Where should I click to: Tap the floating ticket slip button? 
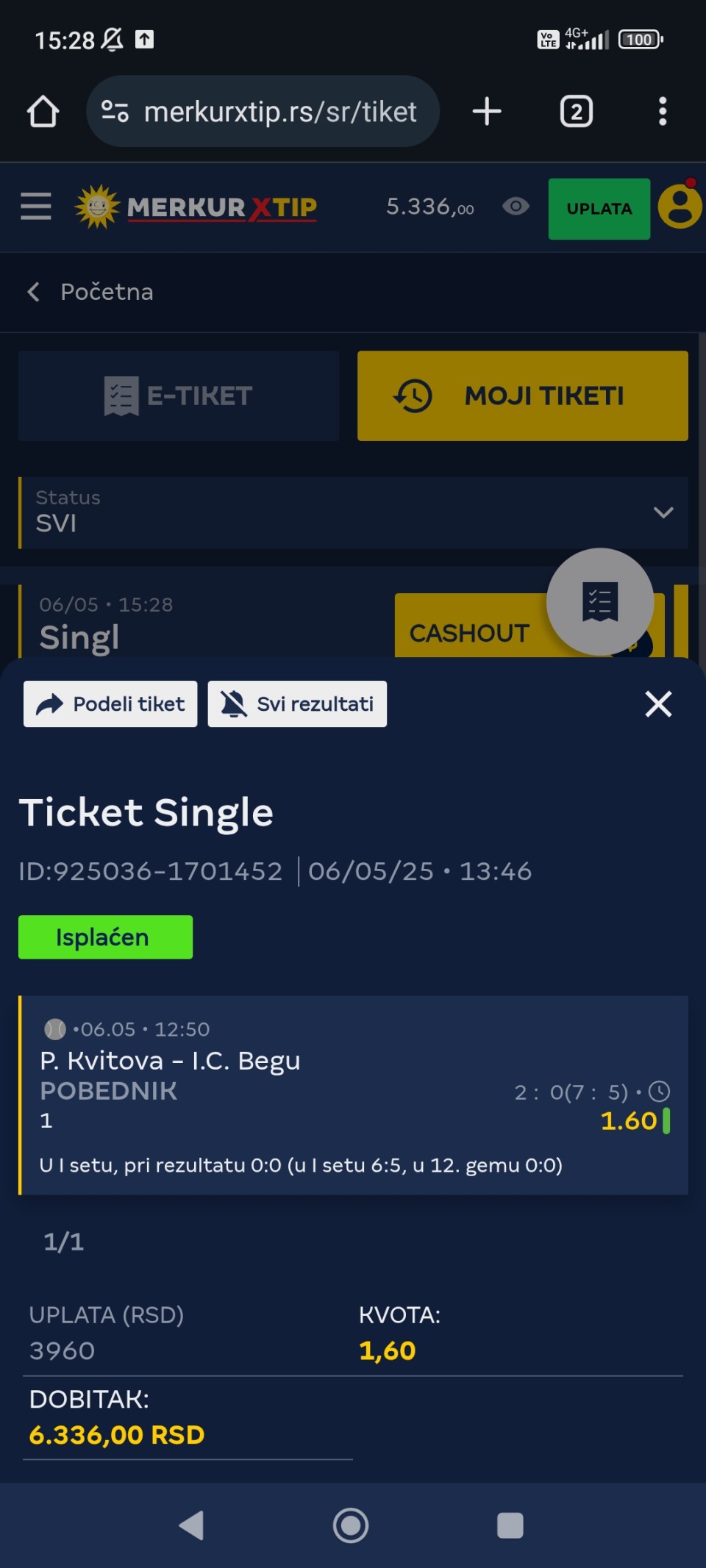[600, 602]
